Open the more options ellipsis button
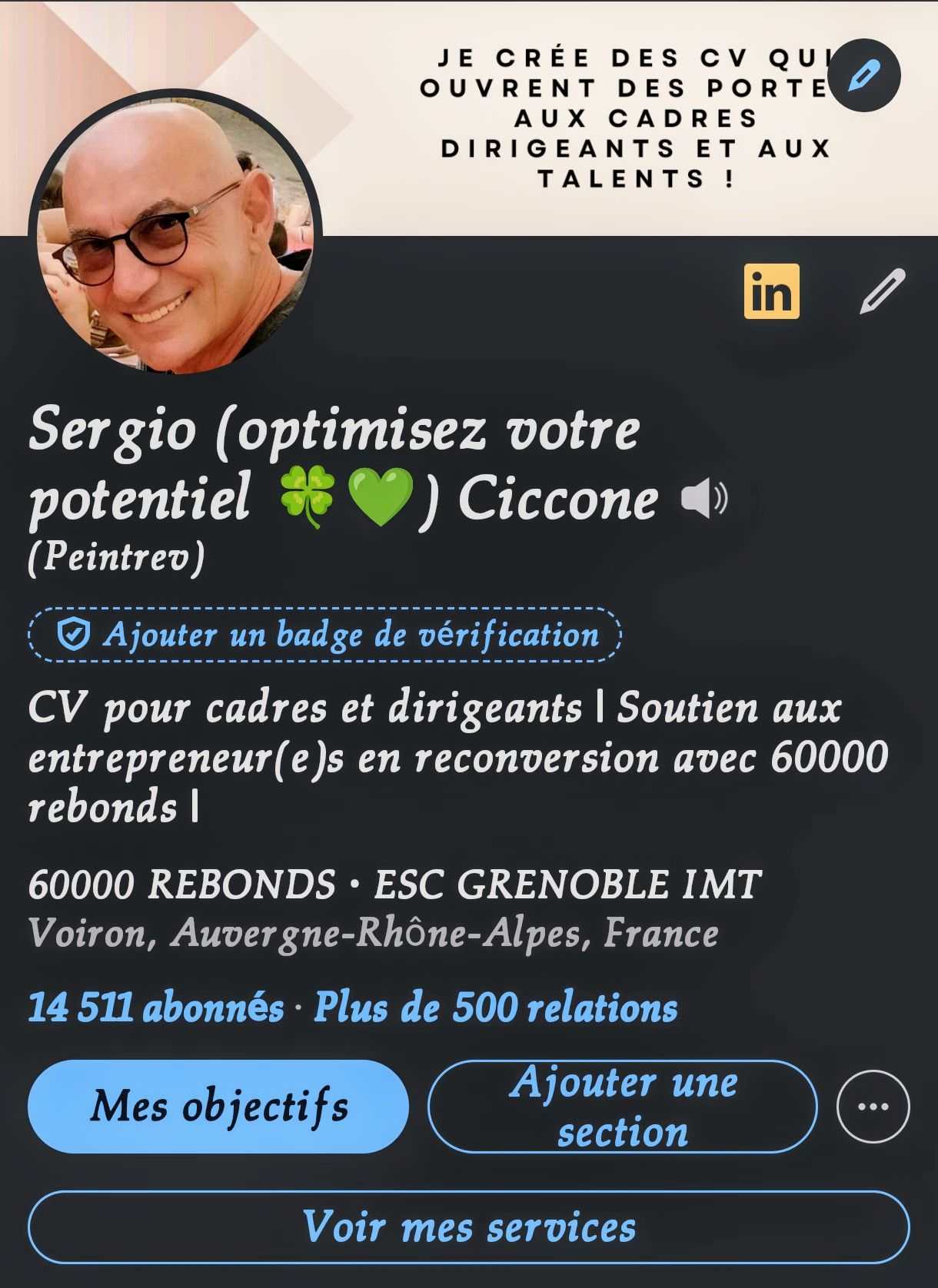Viewport: 938px width, 1288px height. coord(873,1107)
